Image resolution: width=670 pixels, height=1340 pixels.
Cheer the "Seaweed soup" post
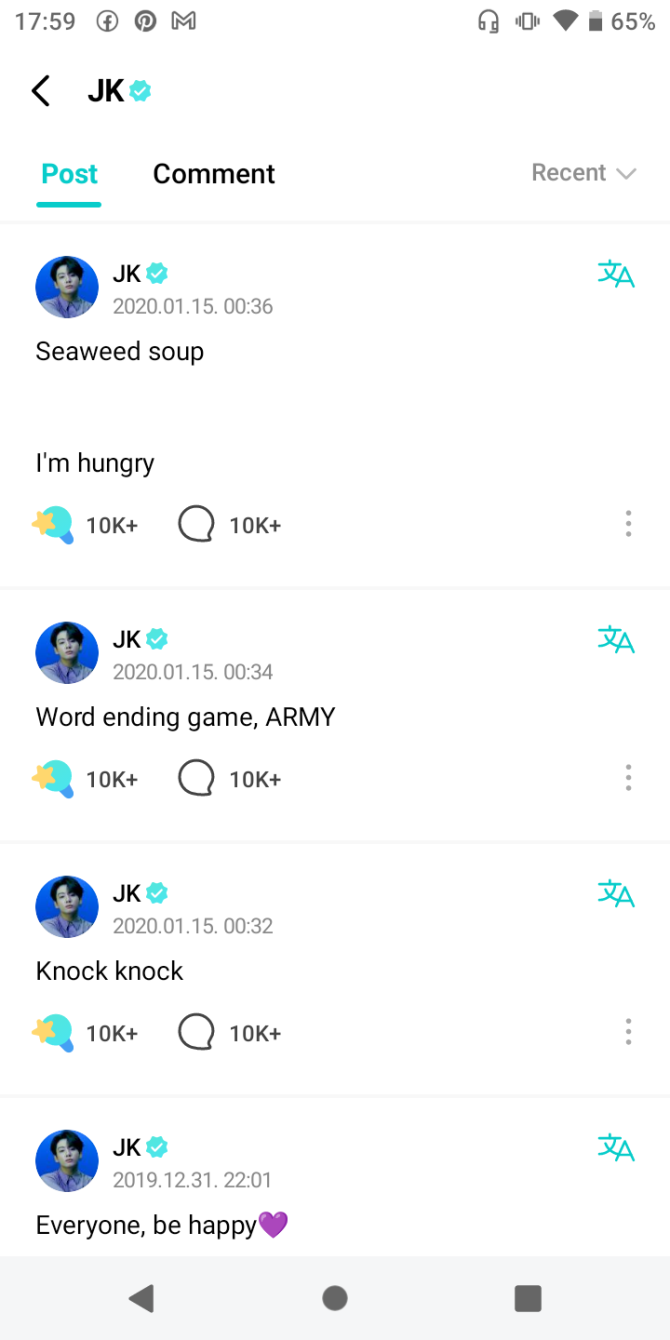pyautogui.click(x=53, y=524)
